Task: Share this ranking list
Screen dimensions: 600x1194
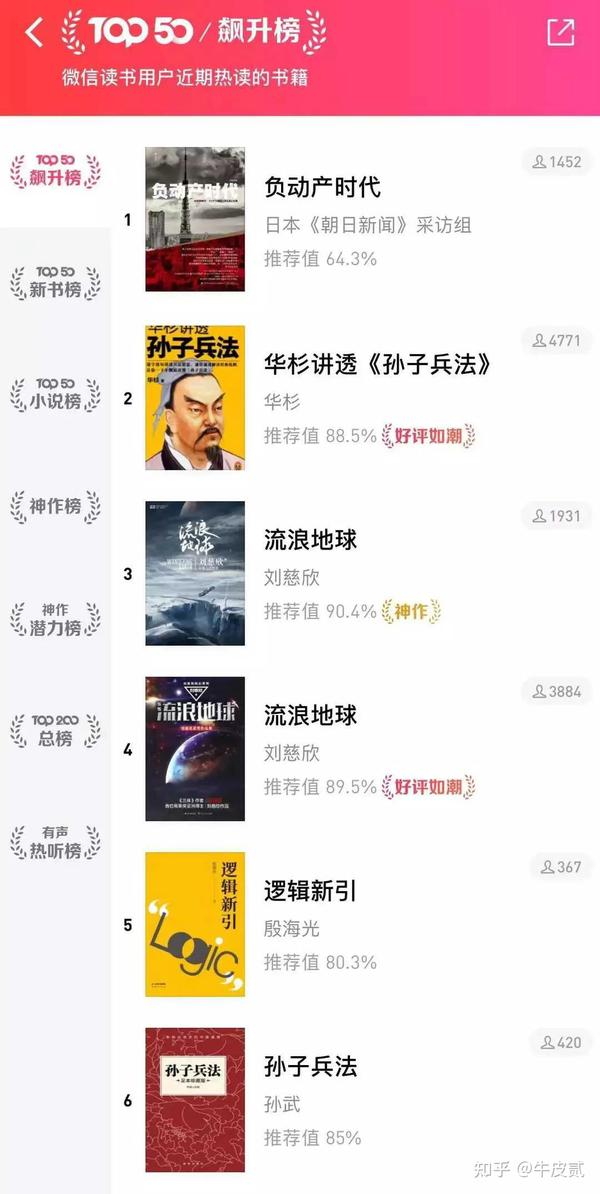Action: click(561, 32)
